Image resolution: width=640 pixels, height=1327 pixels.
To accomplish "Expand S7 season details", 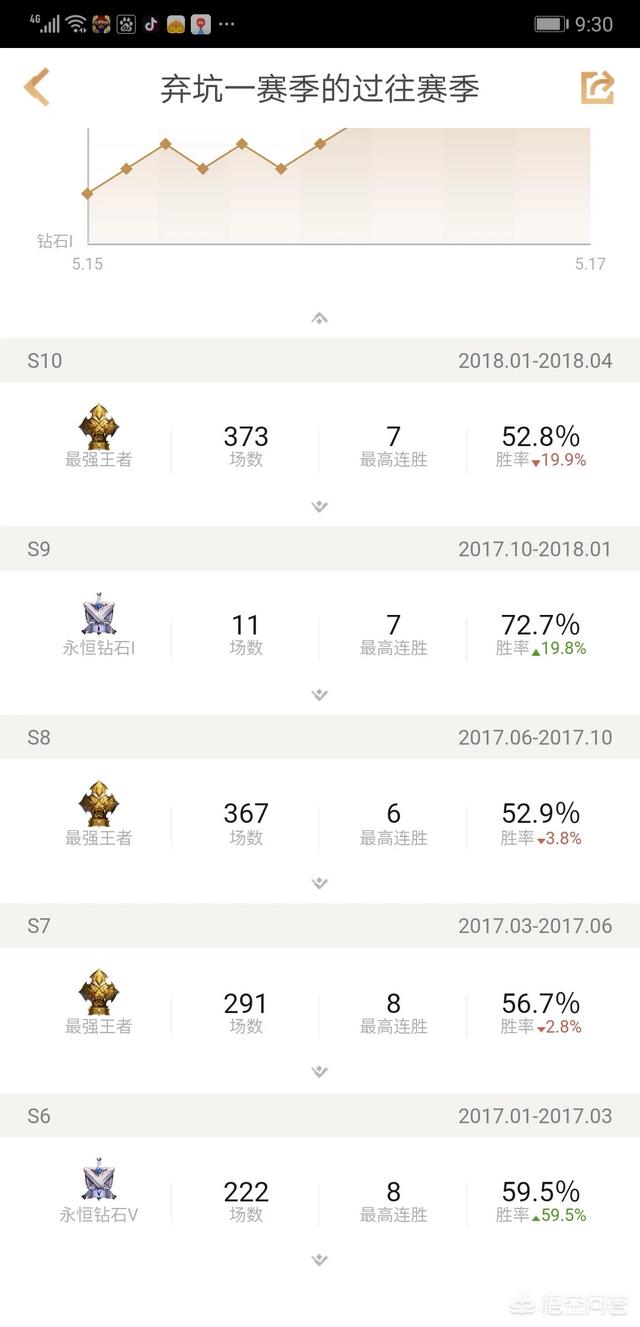I will coord(320,1072).
